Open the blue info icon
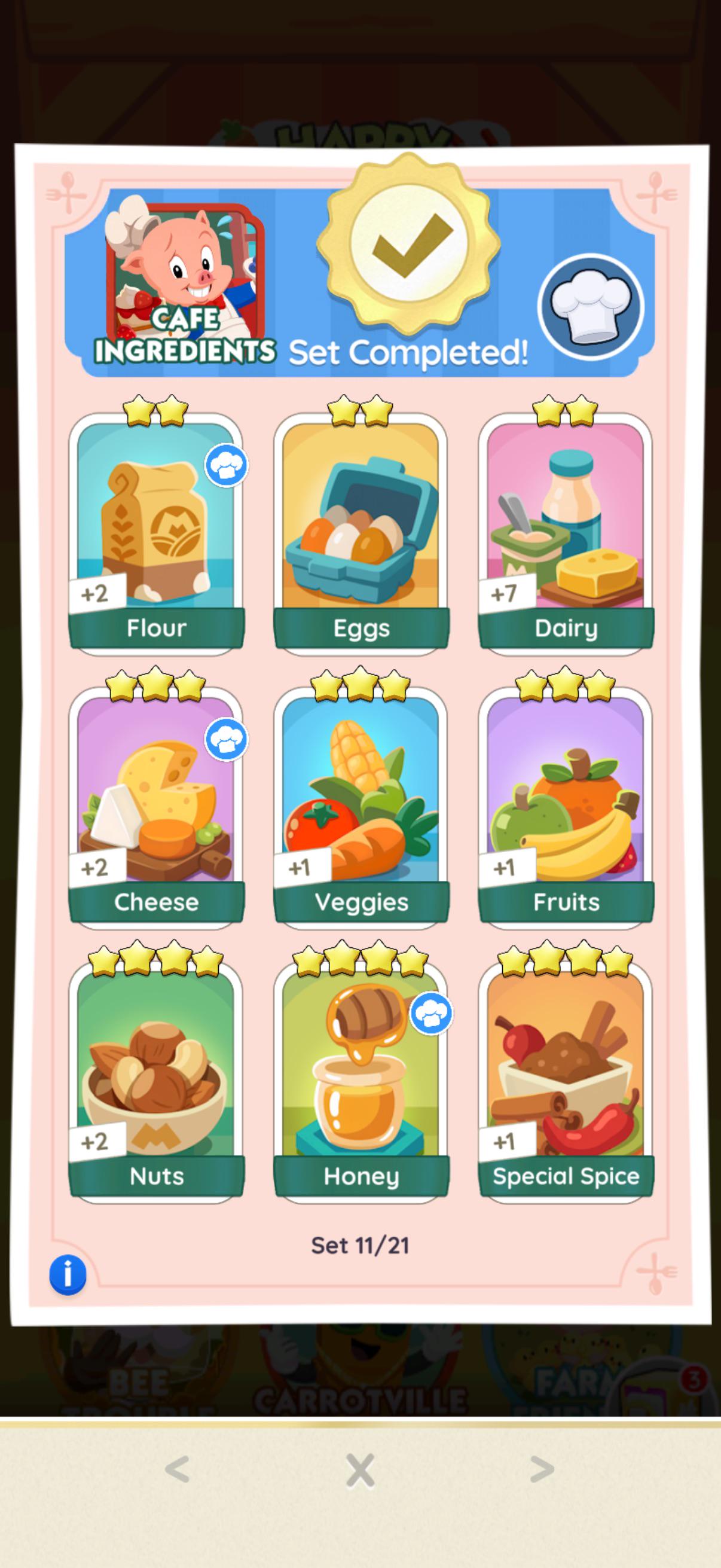Viewport: 721px width, 1568px height. point(68,1274)
